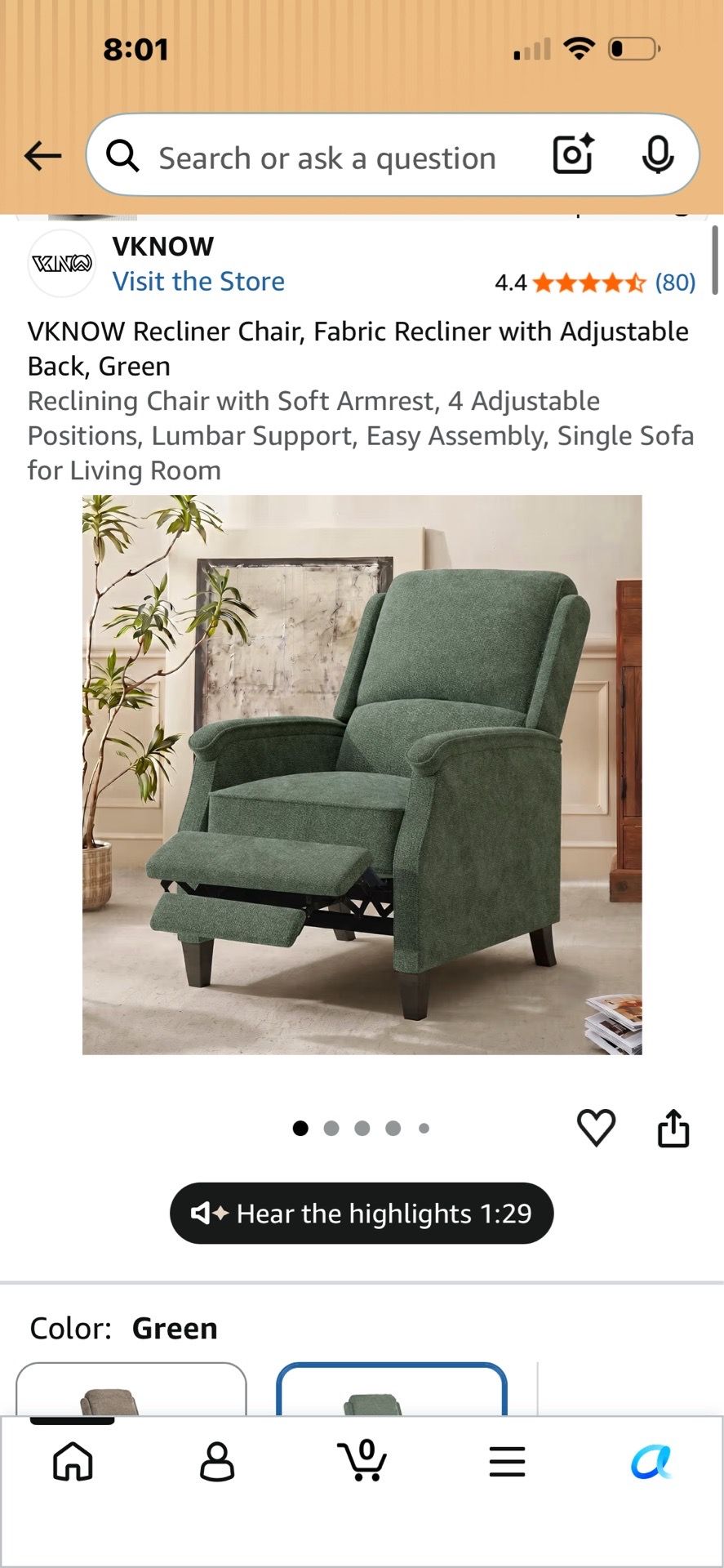Switch to the Home tab

click(x=73, y=1462)
